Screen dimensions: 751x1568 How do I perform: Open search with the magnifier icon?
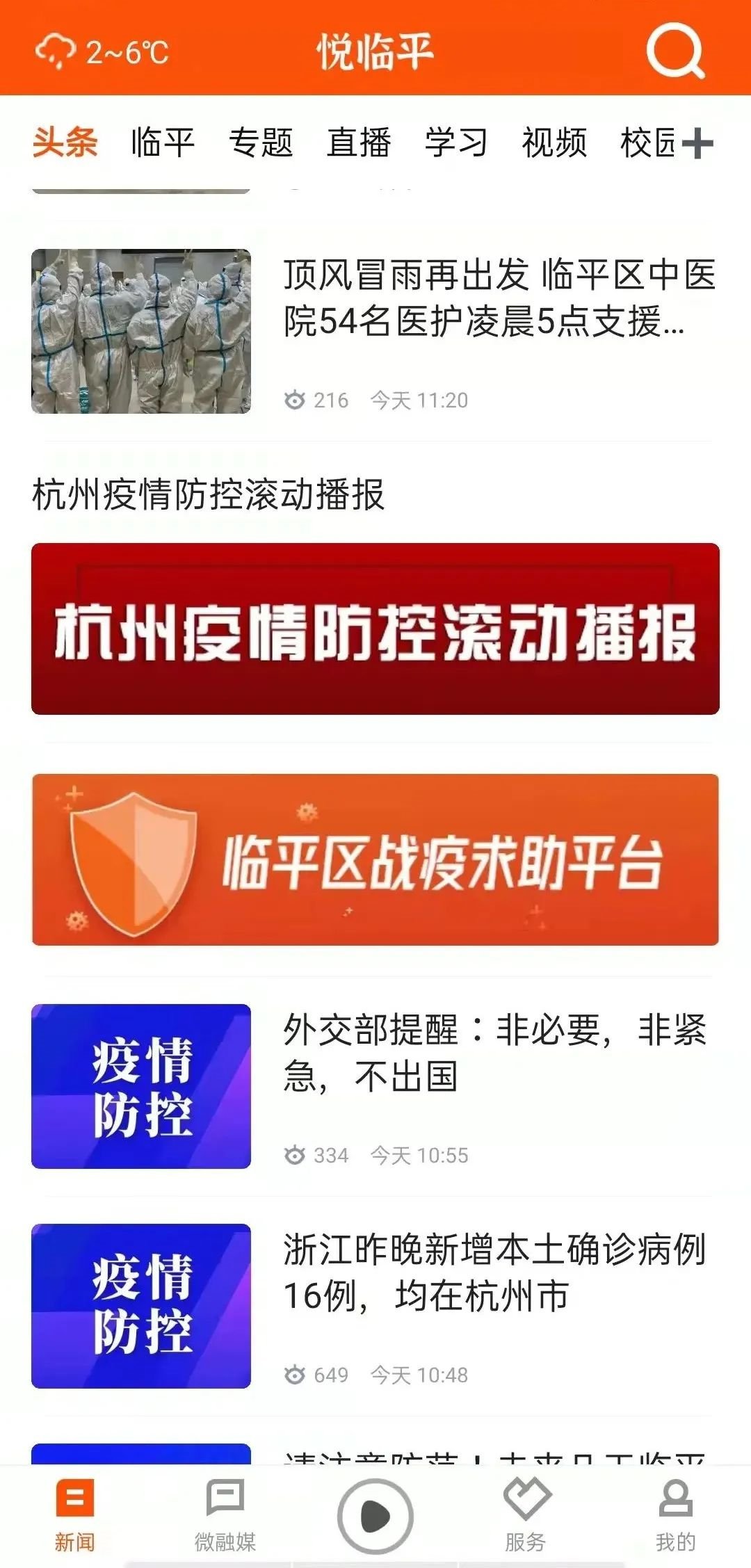pyautogui.click(x=675, y=51)
